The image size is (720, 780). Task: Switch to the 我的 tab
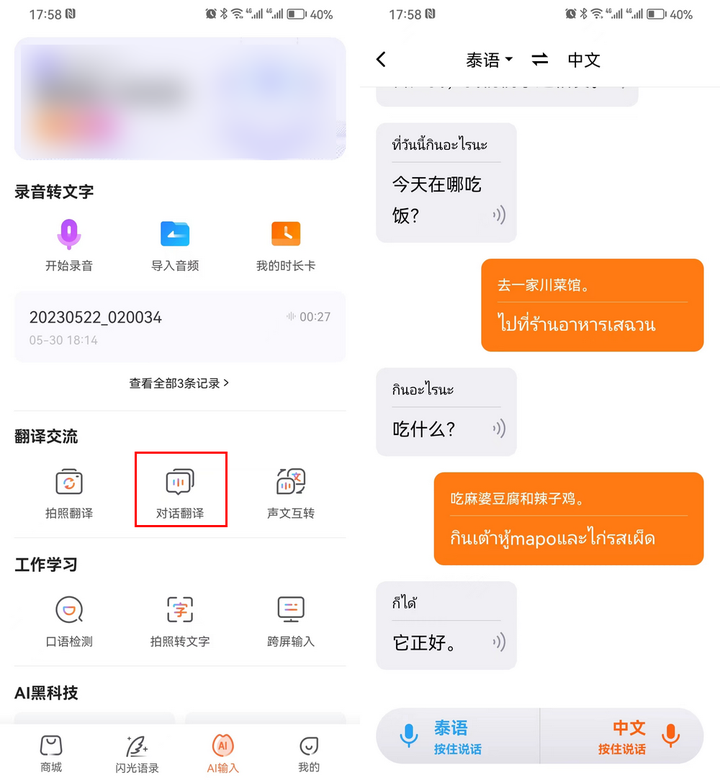click(x=309, y=752)
